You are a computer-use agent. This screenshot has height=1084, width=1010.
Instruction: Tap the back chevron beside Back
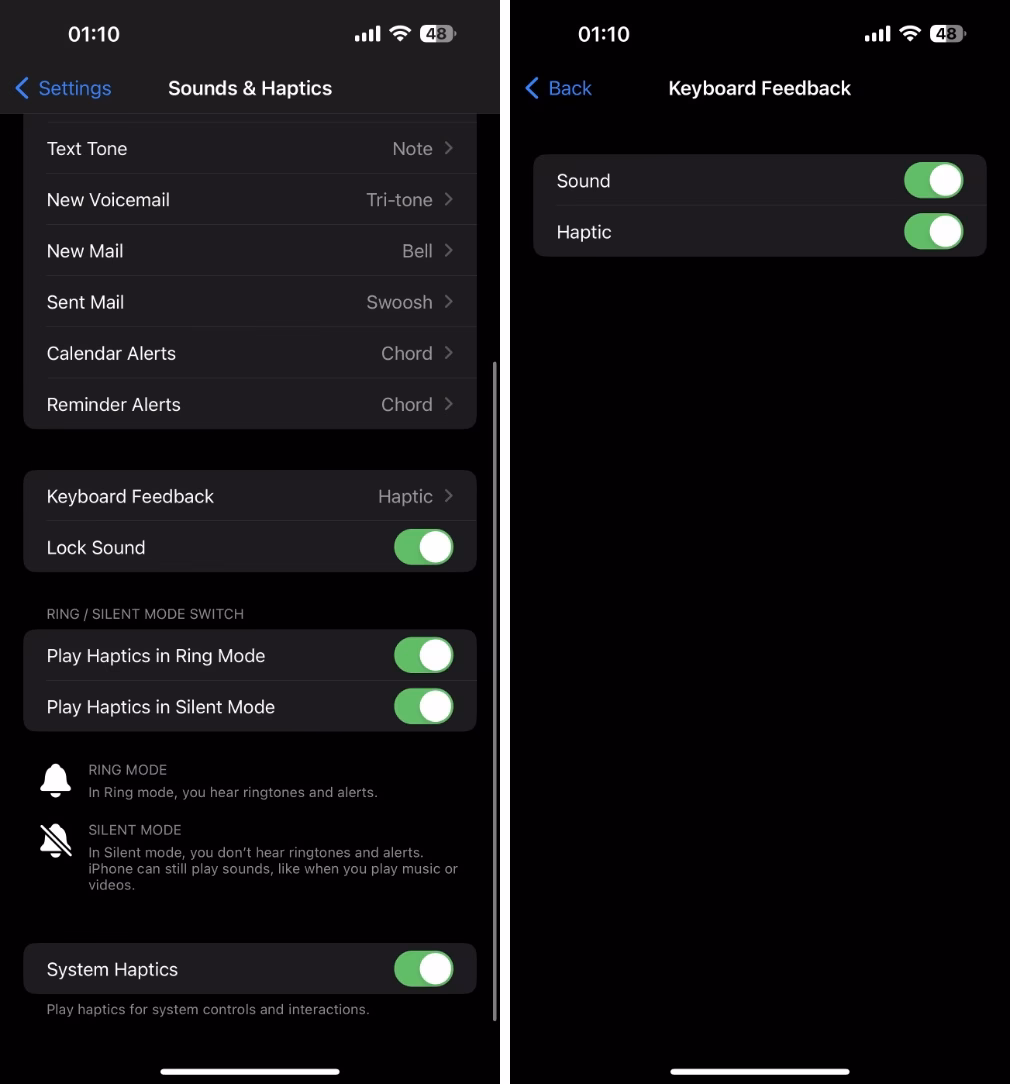coord(532,88)
